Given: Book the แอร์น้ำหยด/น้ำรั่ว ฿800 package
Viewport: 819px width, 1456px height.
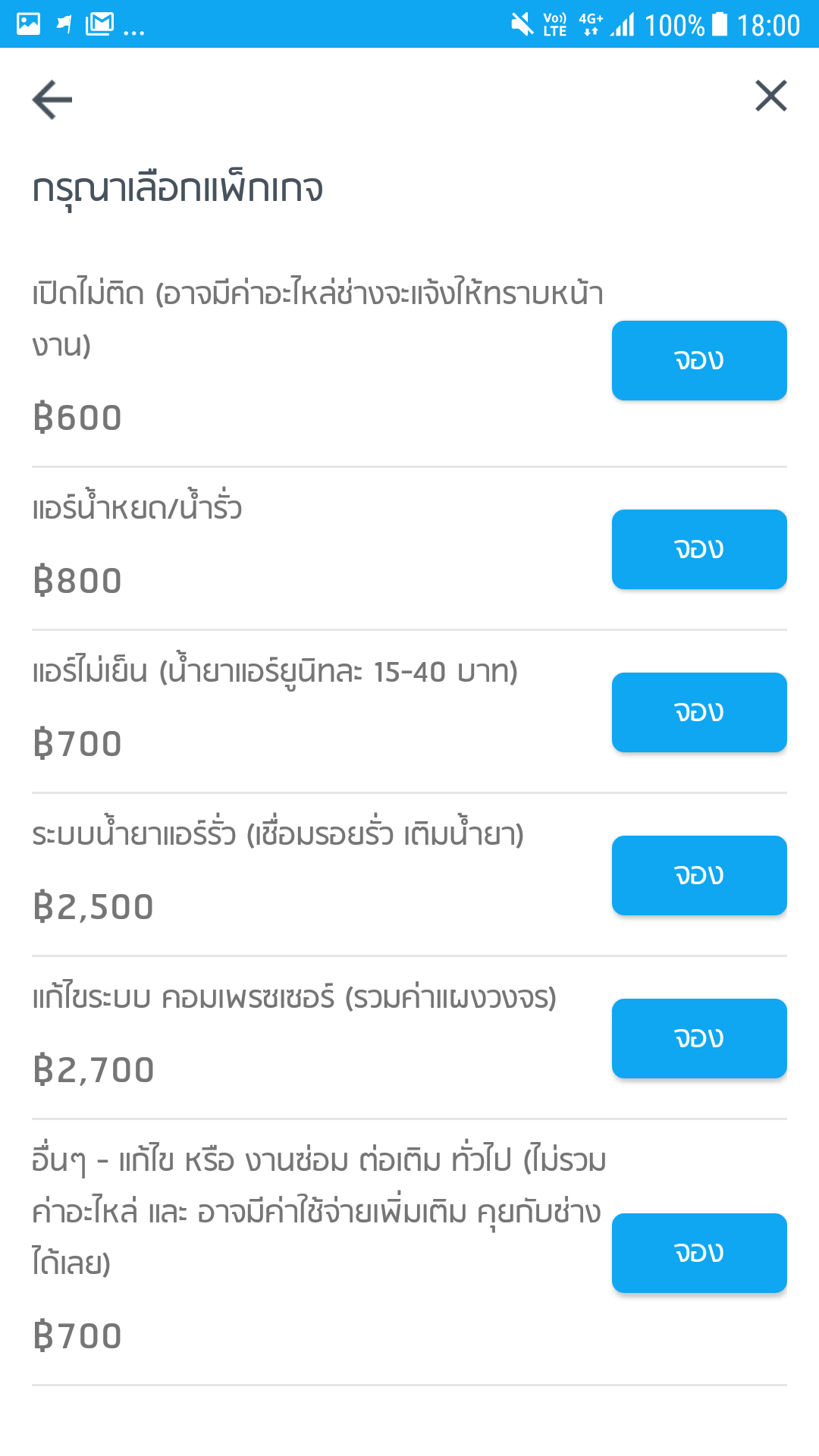Looking at the screenshot, I should pyautogui.click(x=698, y=549).
